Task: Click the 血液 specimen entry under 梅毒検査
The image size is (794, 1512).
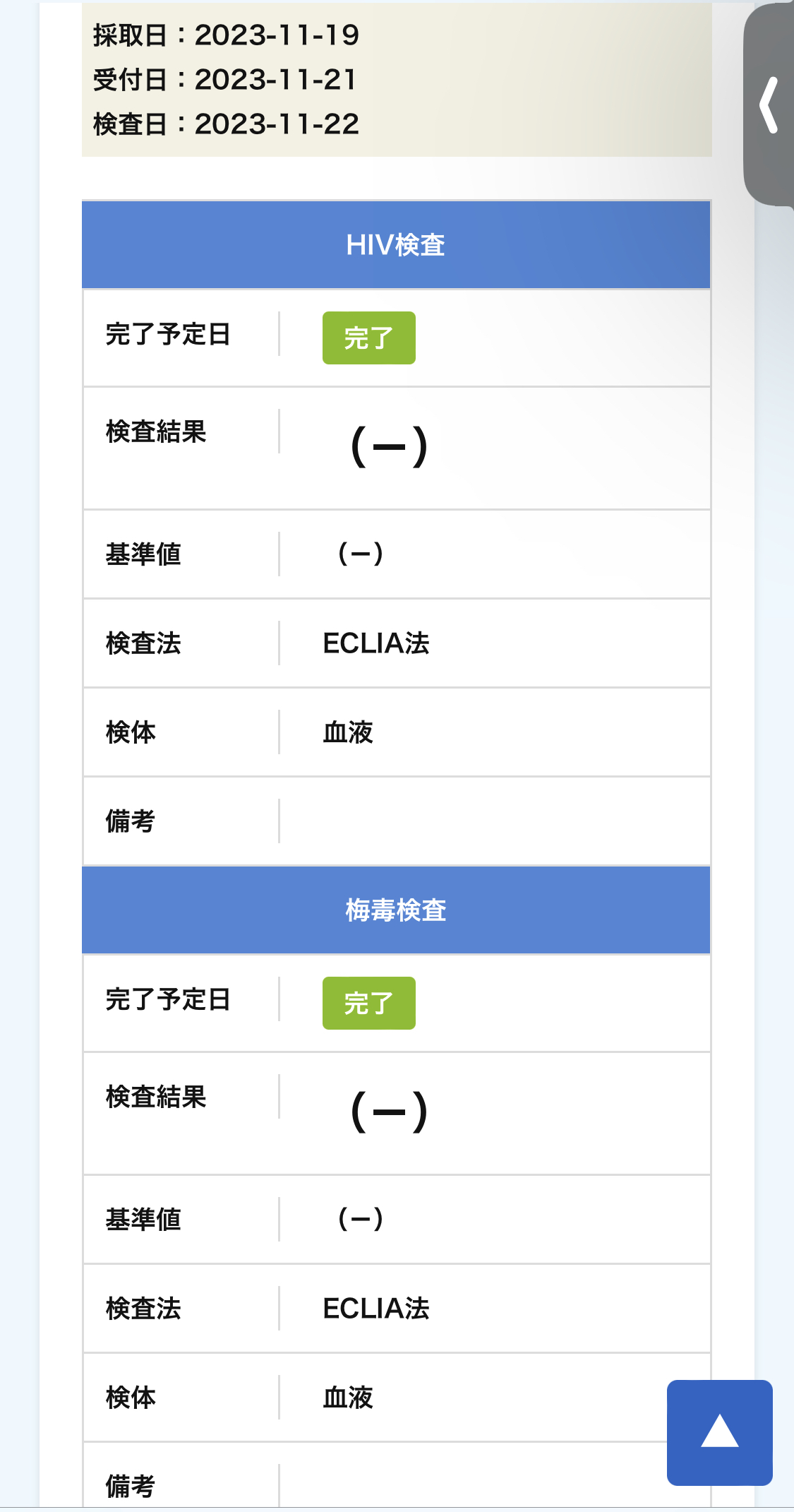Action: pos(347,1398)
